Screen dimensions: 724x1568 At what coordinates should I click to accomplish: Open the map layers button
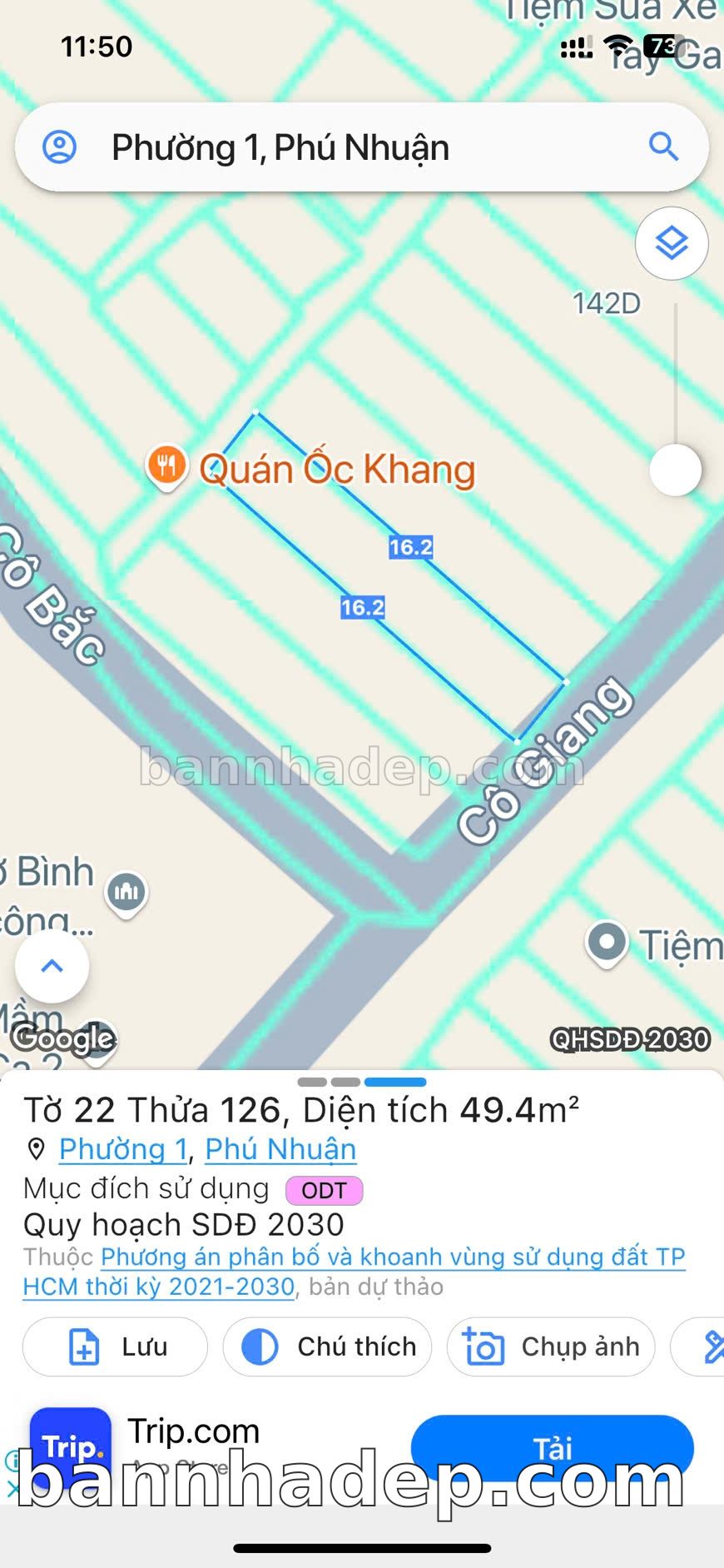point(672,243)
